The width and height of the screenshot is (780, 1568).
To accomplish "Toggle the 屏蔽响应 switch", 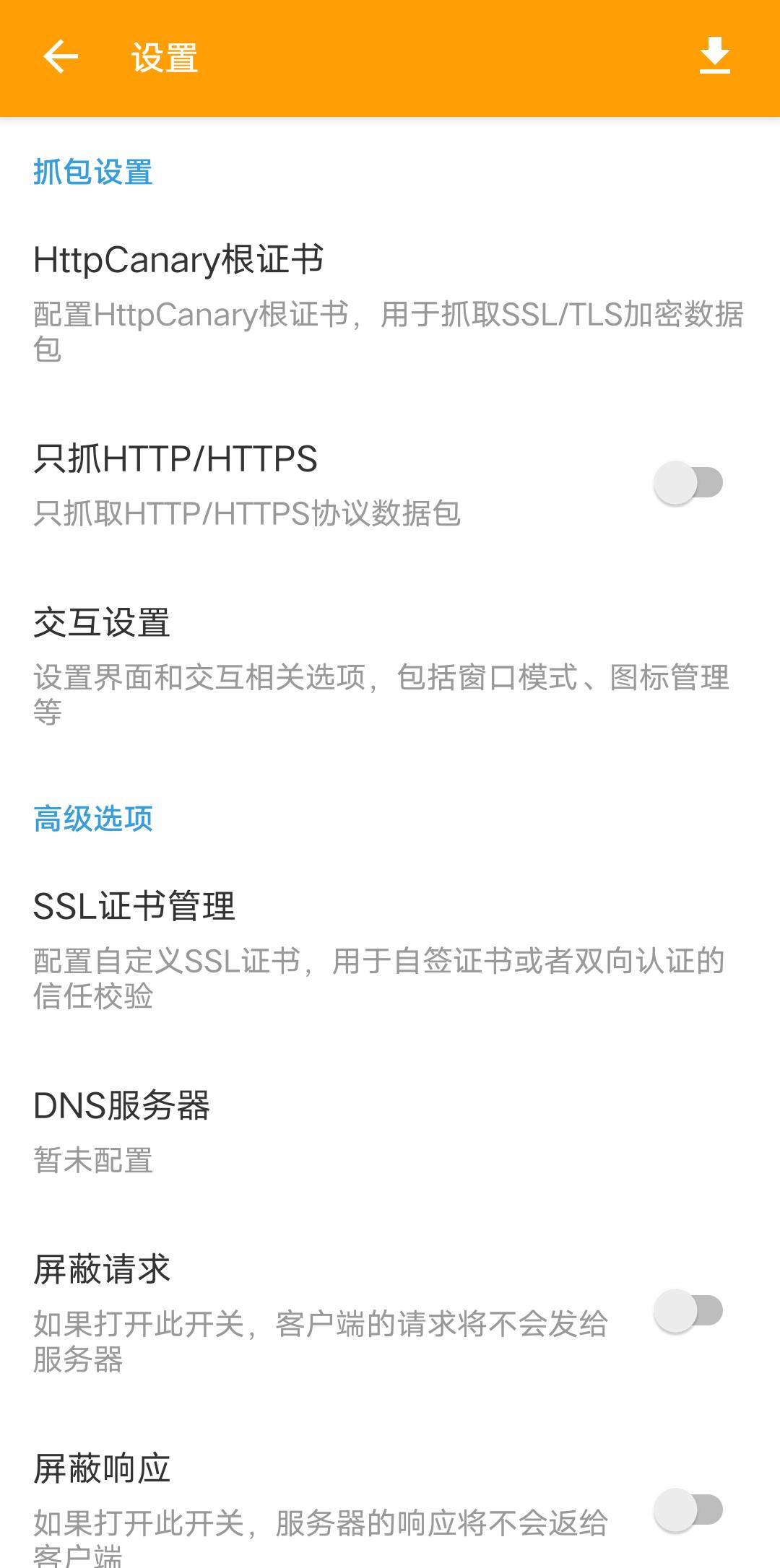I will click(688, 1510).
